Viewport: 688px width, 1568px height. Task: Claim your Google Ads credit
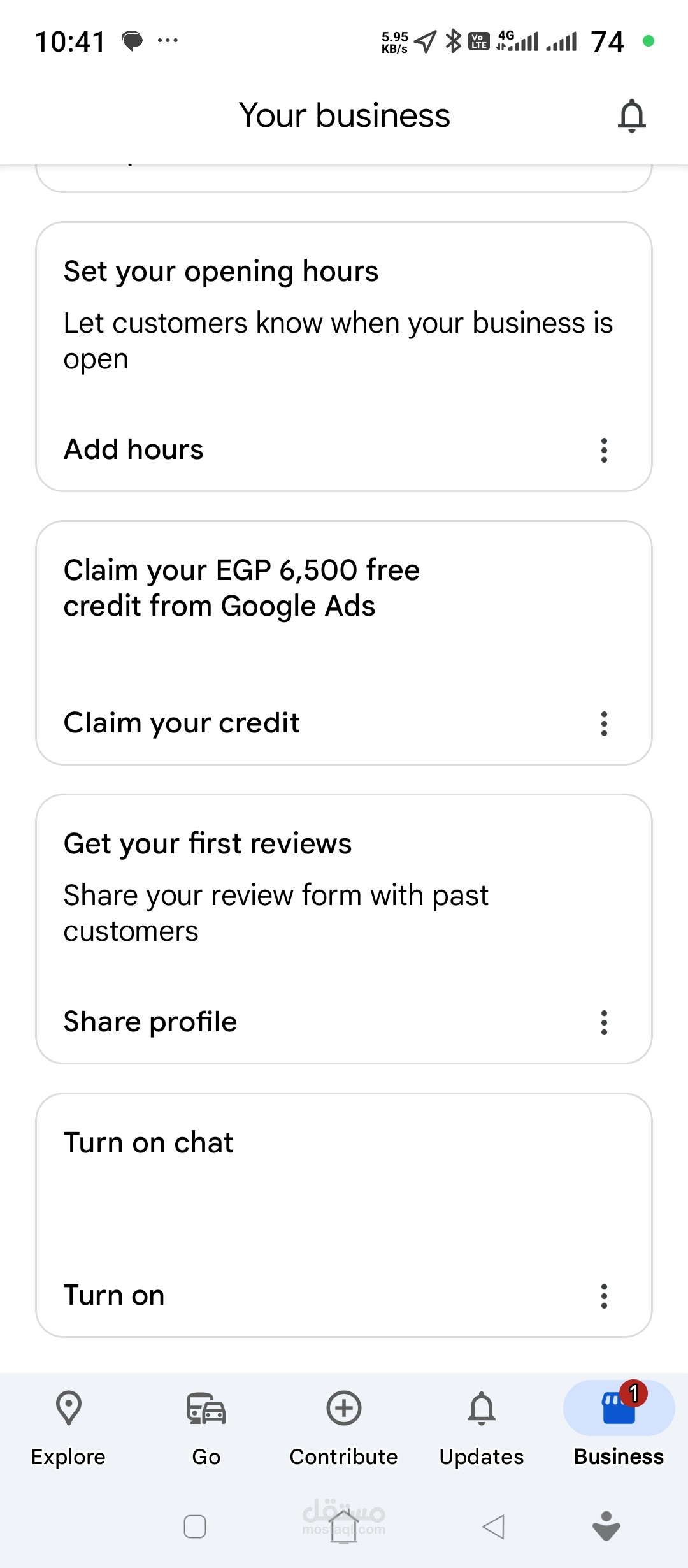click(x=182, y=723)
